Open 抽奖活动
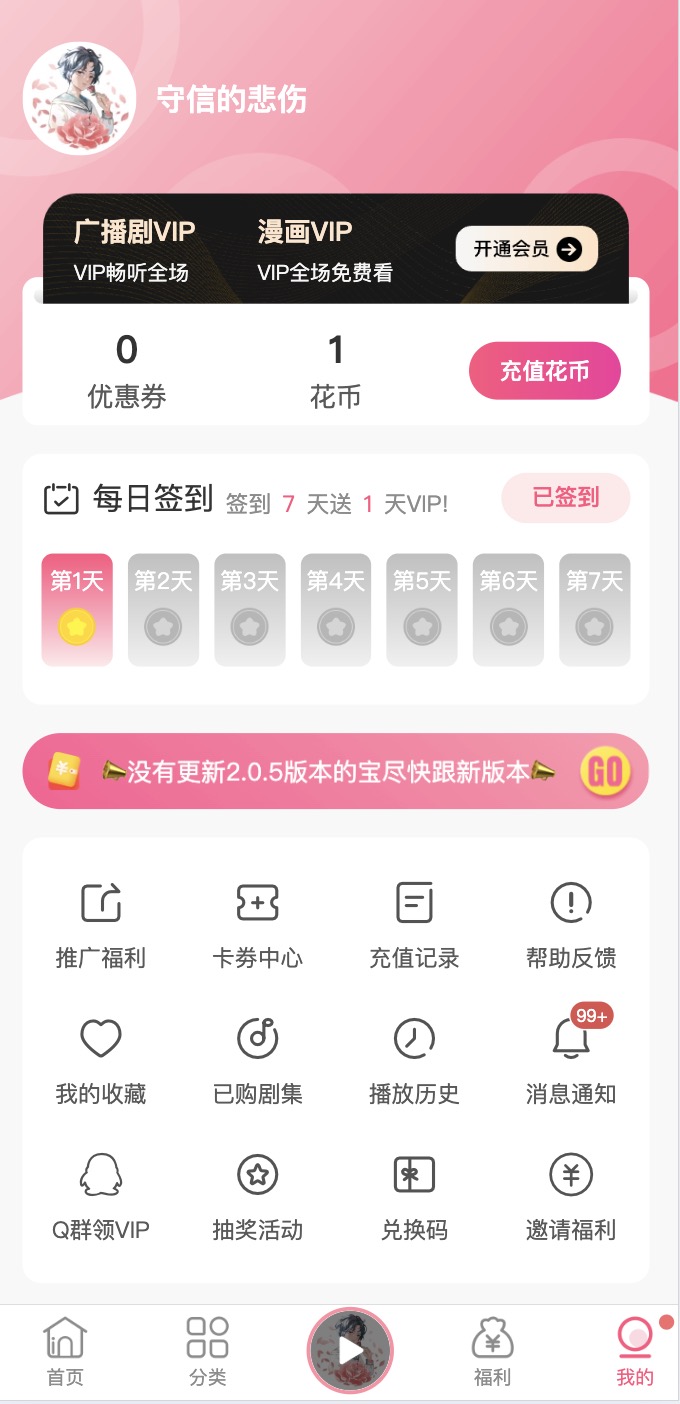The width and height of the screenshot is (680, 1404). click(257, 1196)
